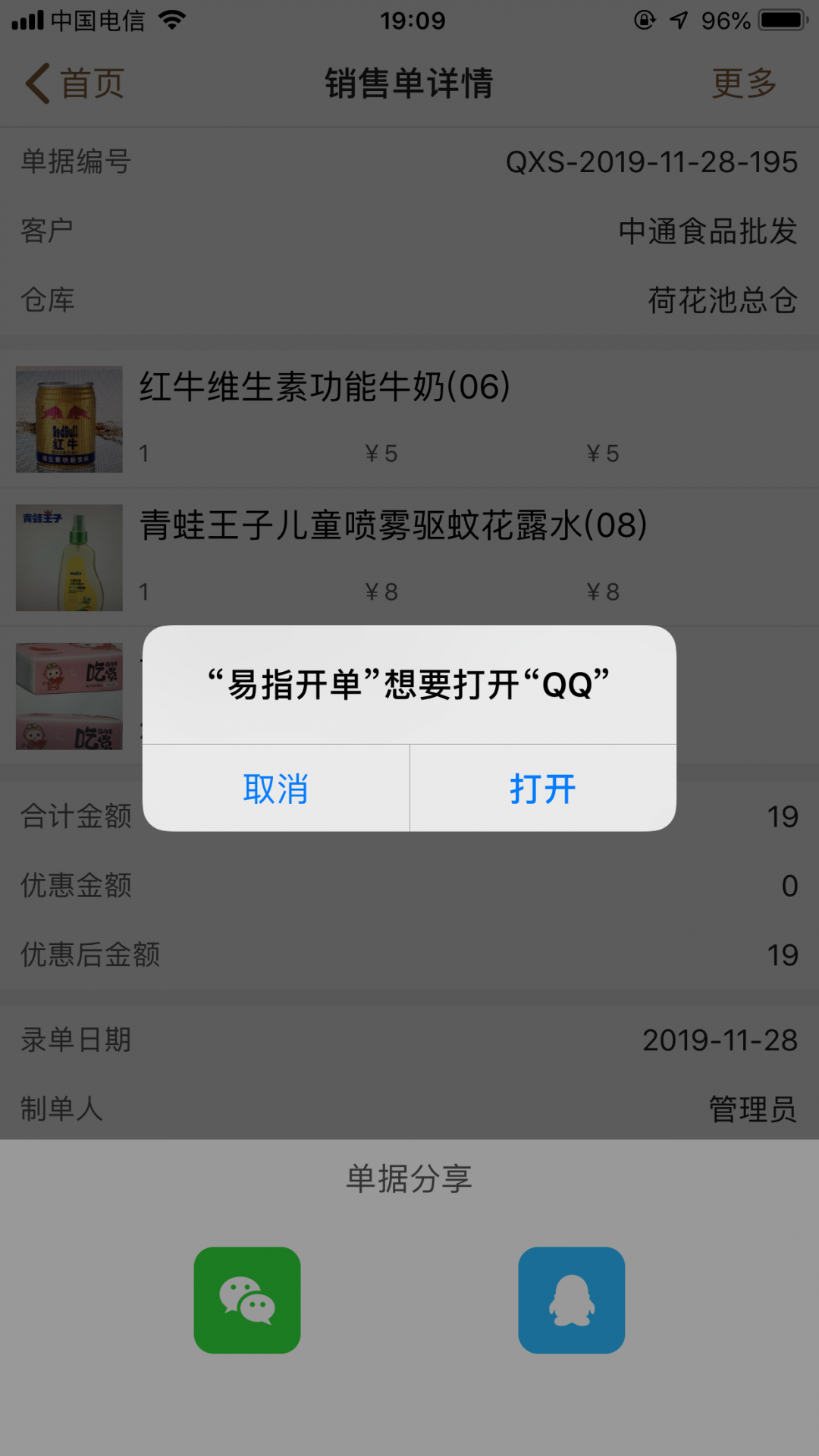Confirm opening QQ with 打开
This screenshot has width=819, height=1456.
(x=543, y=789)
